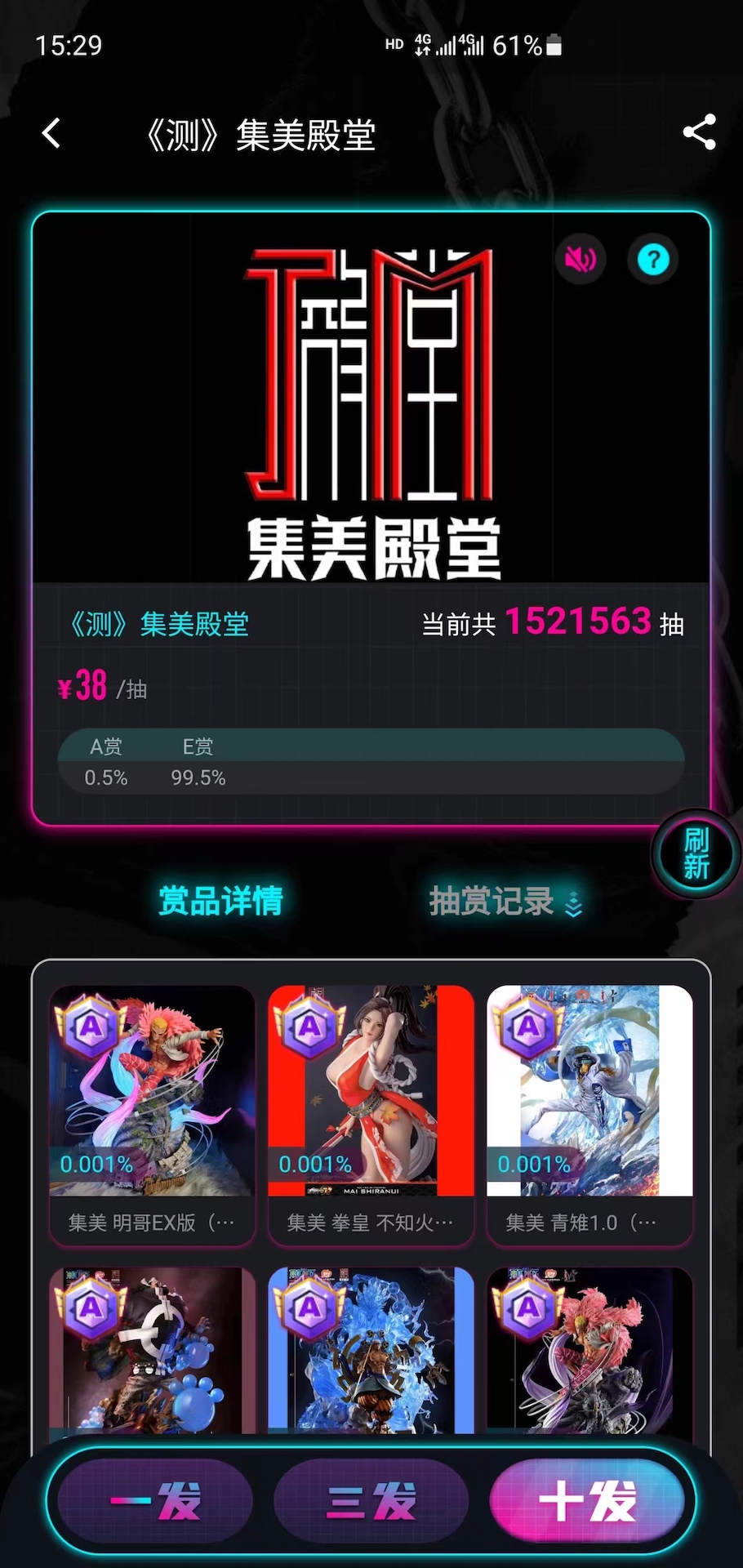The height and width of the screenshot is (1568, 743).
Task: Mute the prize pool sound effects
Action: 581,259
